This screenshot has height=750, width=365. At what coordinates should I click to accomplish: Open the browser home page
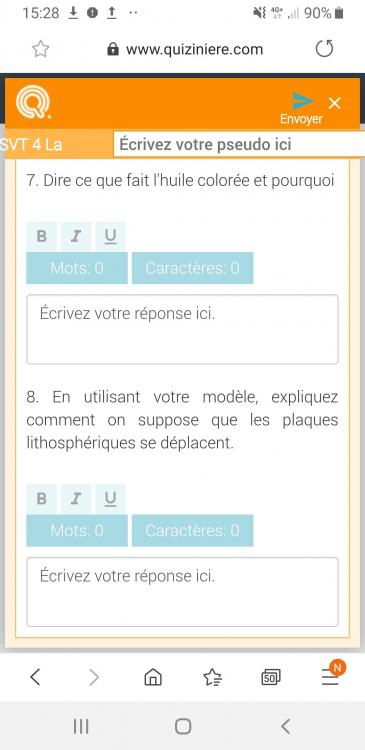tap(153, 677)
